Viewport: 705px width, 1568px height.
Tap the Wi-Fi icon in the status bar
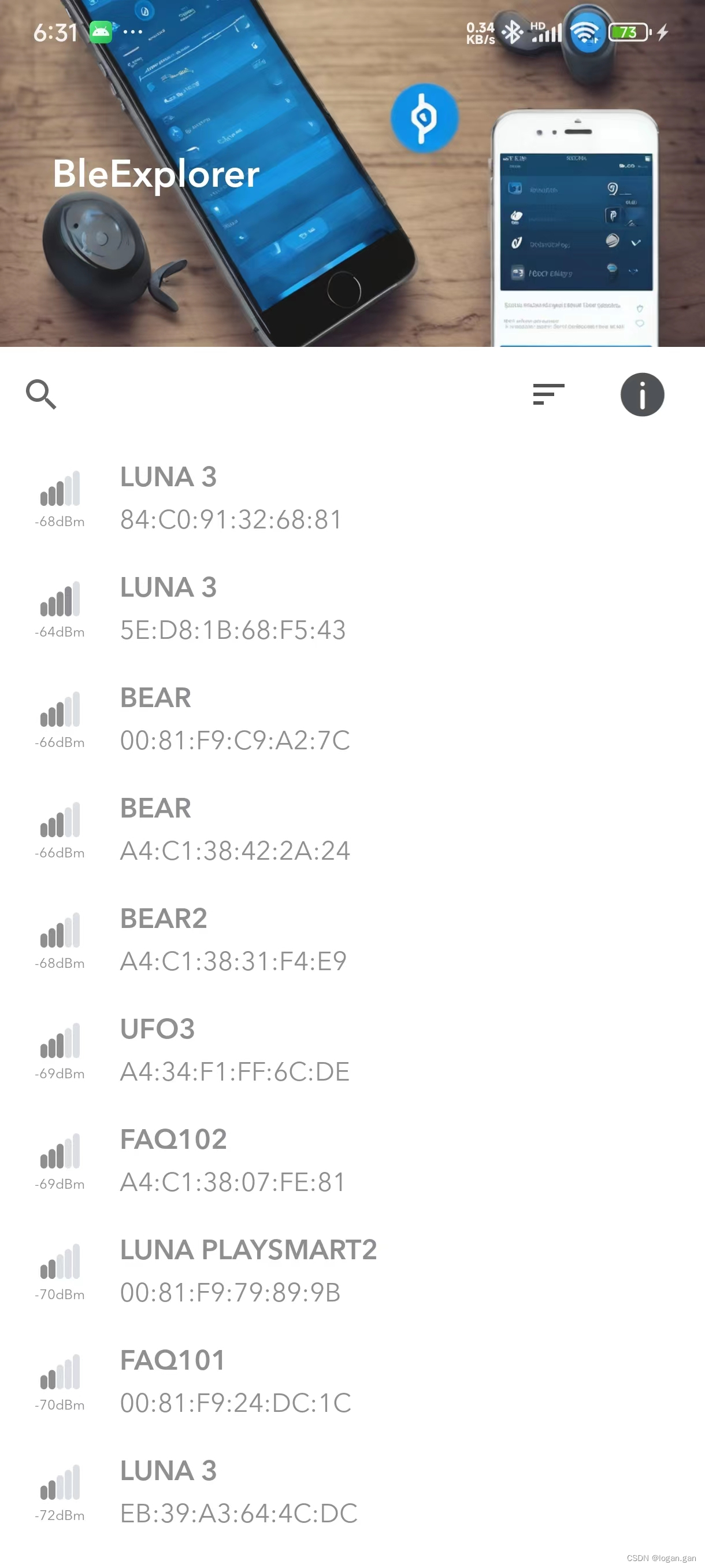(585, 32)
